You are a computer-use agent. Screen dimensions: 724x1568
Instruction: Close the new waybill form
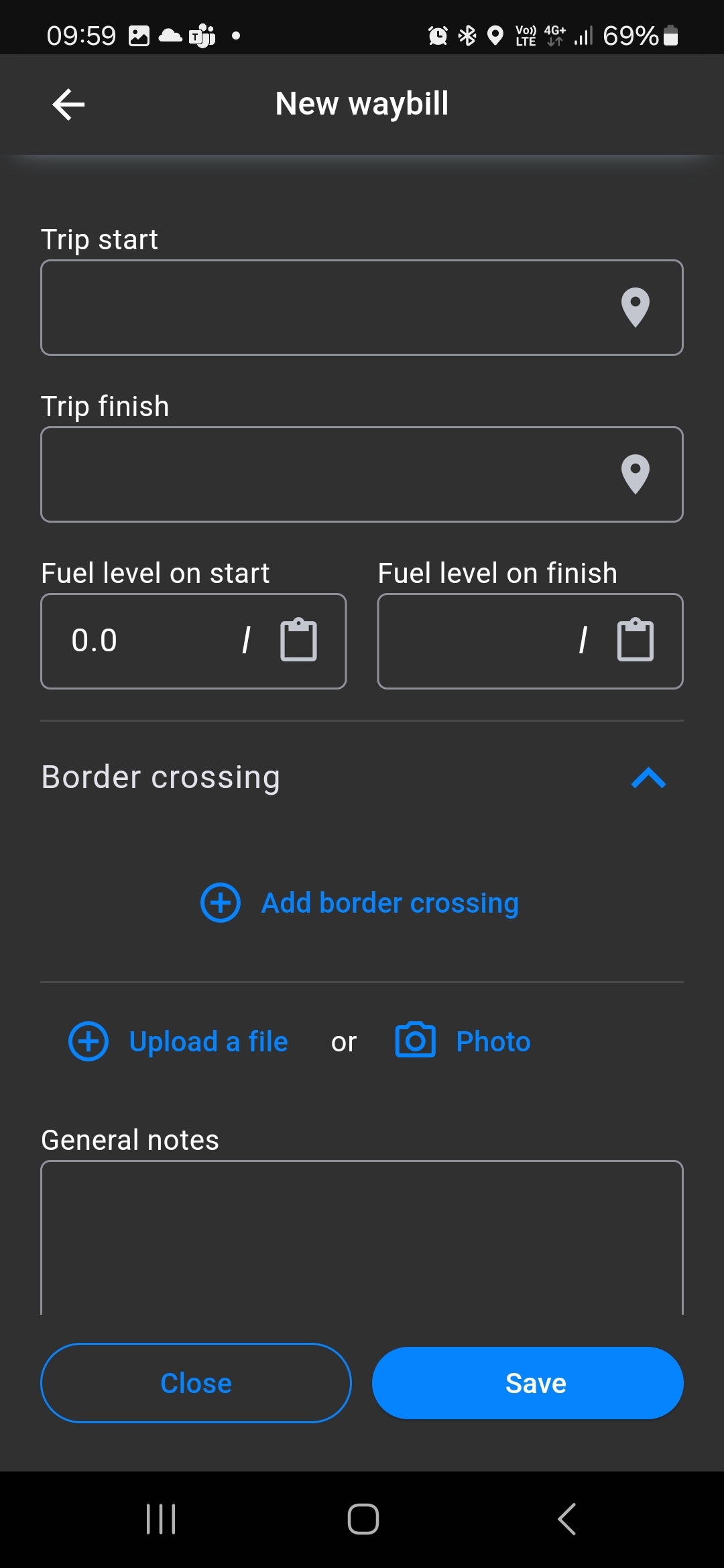[x=196, y=1383]
